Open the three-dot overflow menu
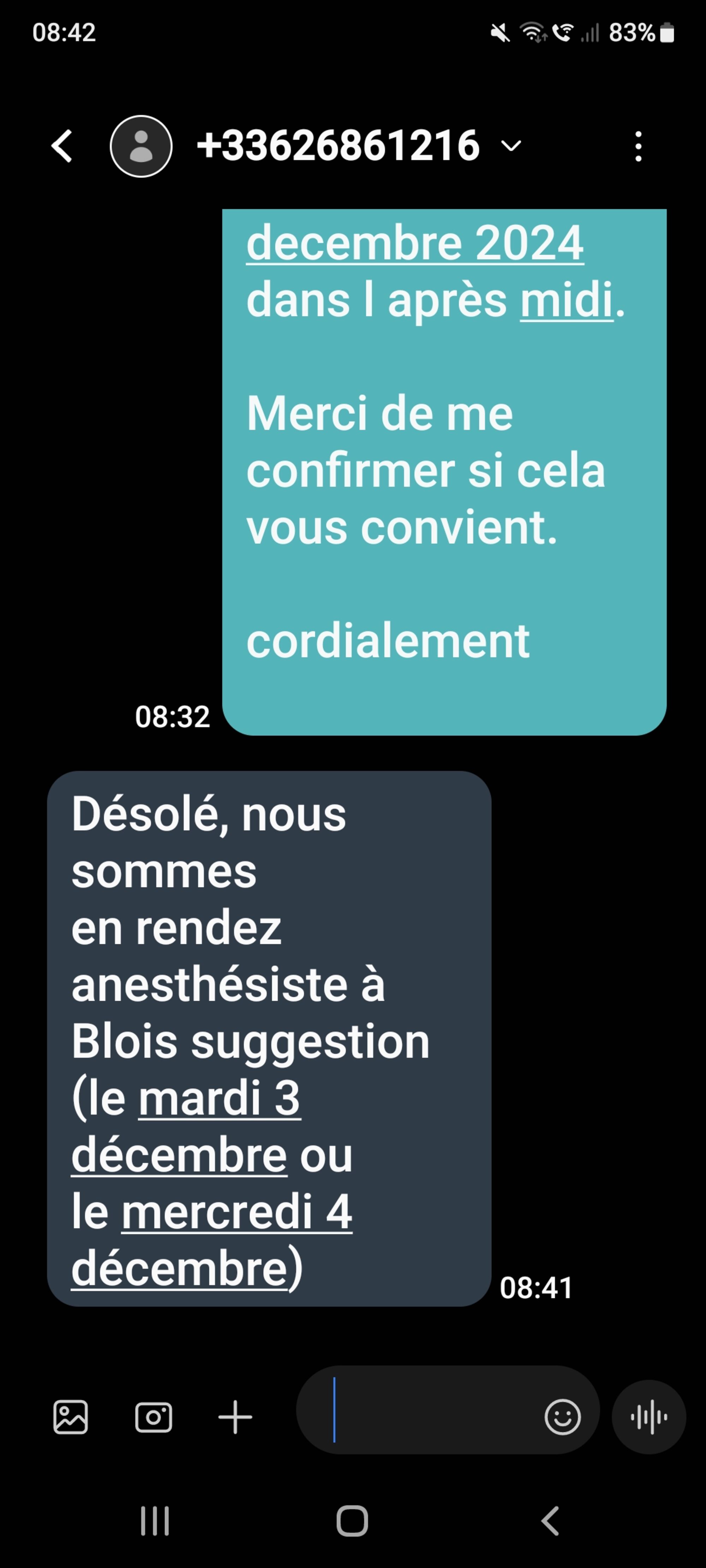Viewport: 706px width, 1568px height. point(638,147)
